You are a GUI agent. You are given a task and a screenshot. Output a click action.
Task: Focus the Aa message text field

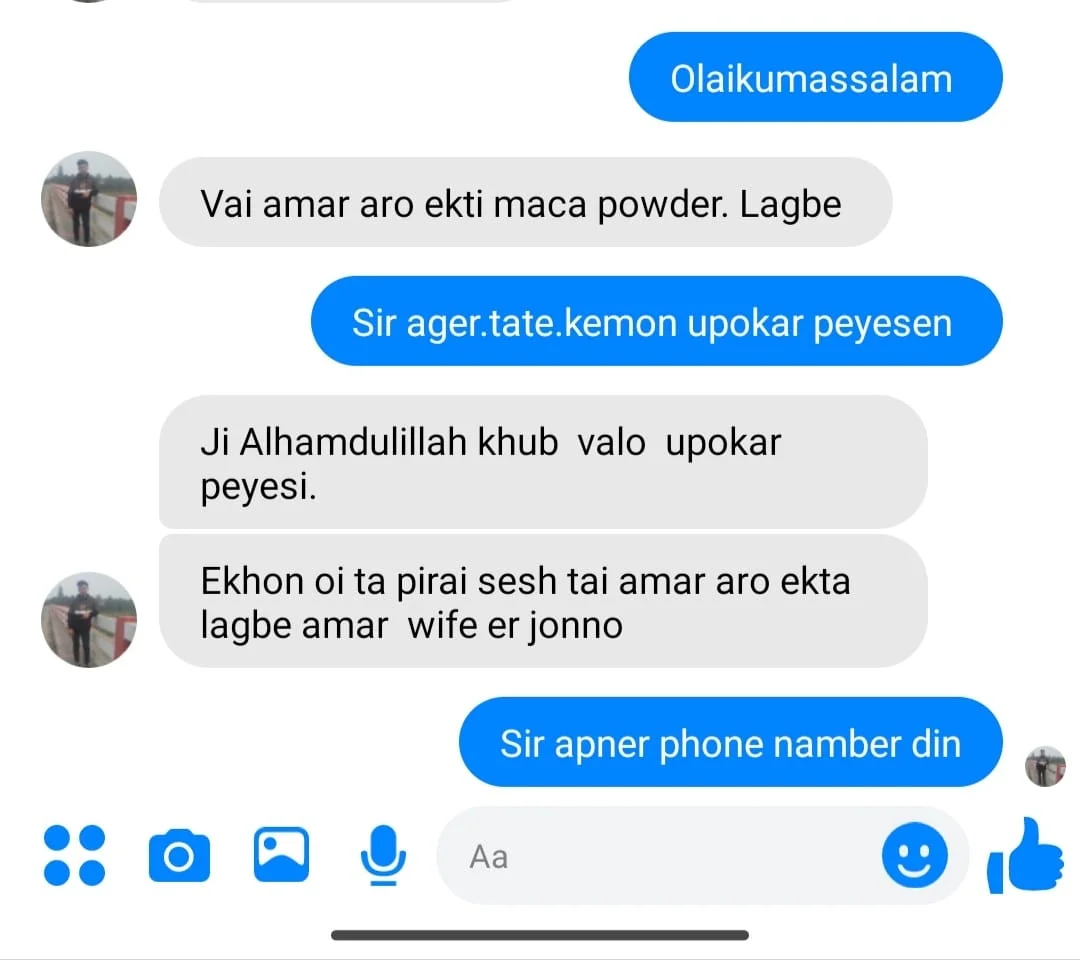(660, 856)
